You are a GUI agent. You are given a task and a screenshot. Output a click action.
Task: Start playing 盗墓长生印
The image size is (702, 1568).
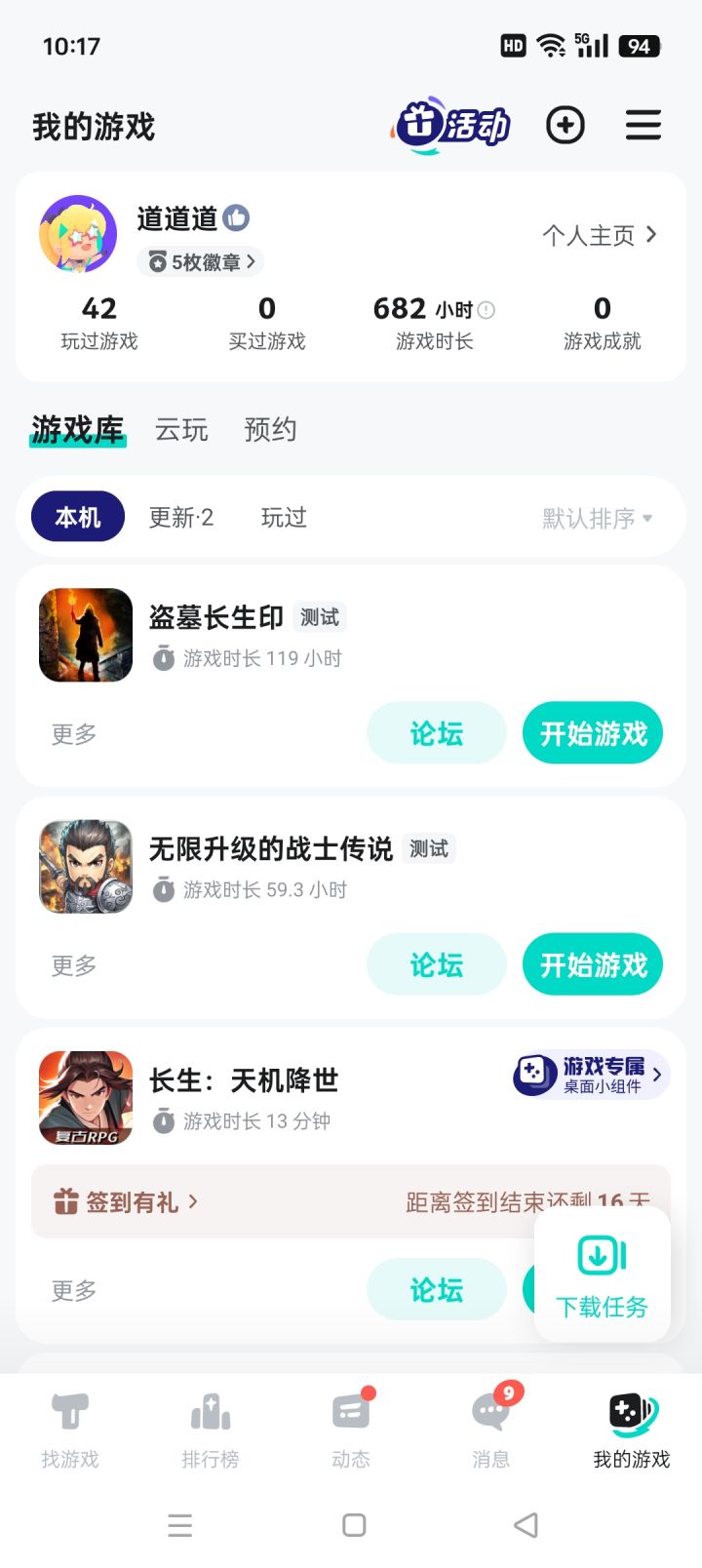pos(593,733)
